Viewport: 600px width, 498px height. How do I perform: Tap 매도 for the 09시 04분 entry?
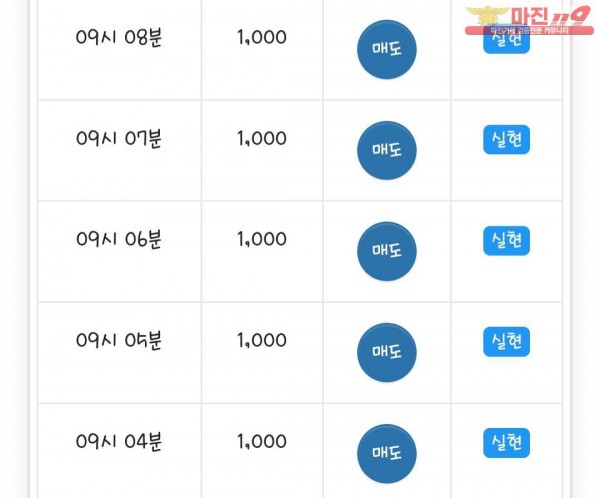point(386,453)
